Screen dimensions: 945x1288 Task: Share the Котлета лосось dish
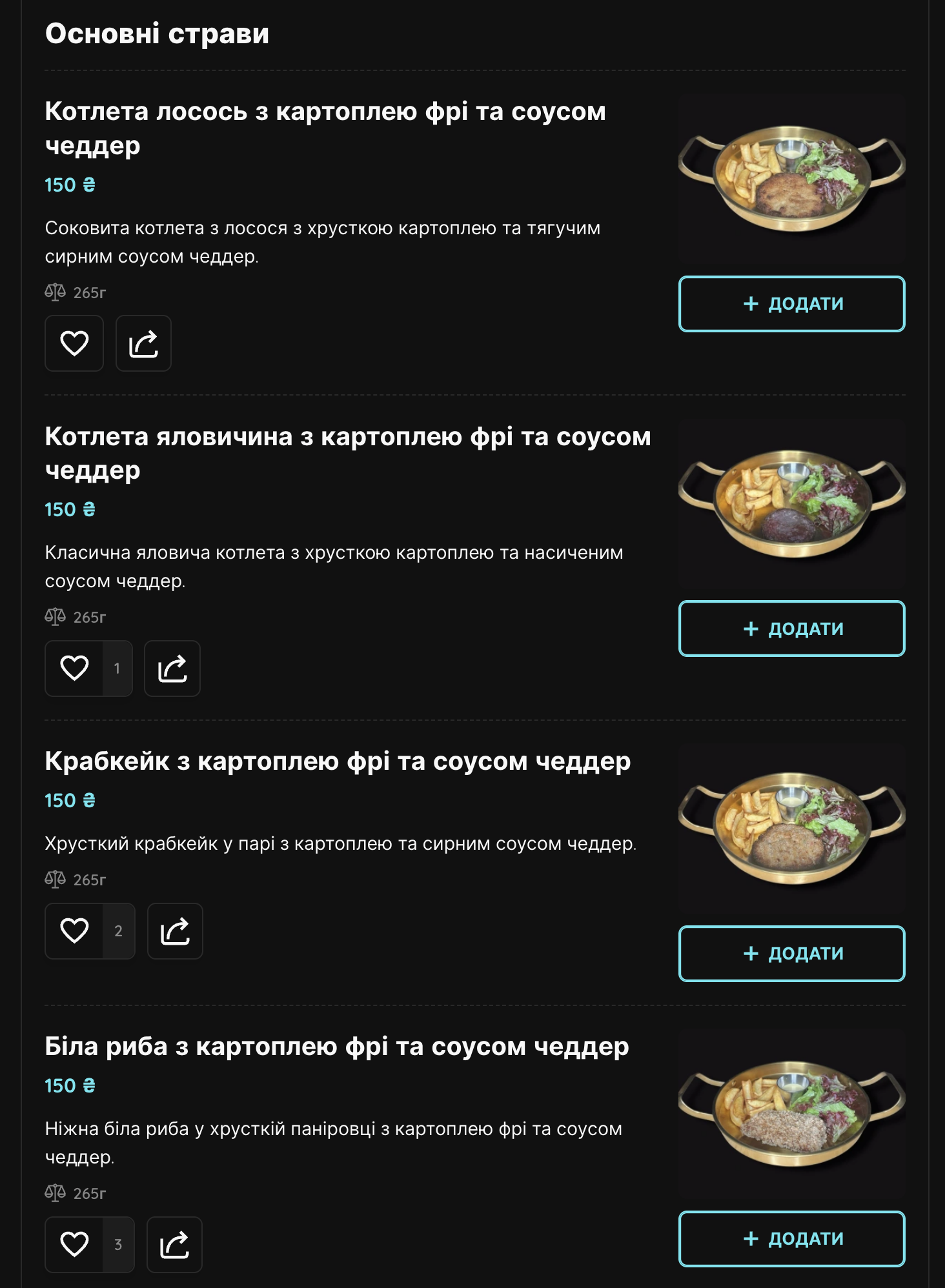(x=143, y=343)
